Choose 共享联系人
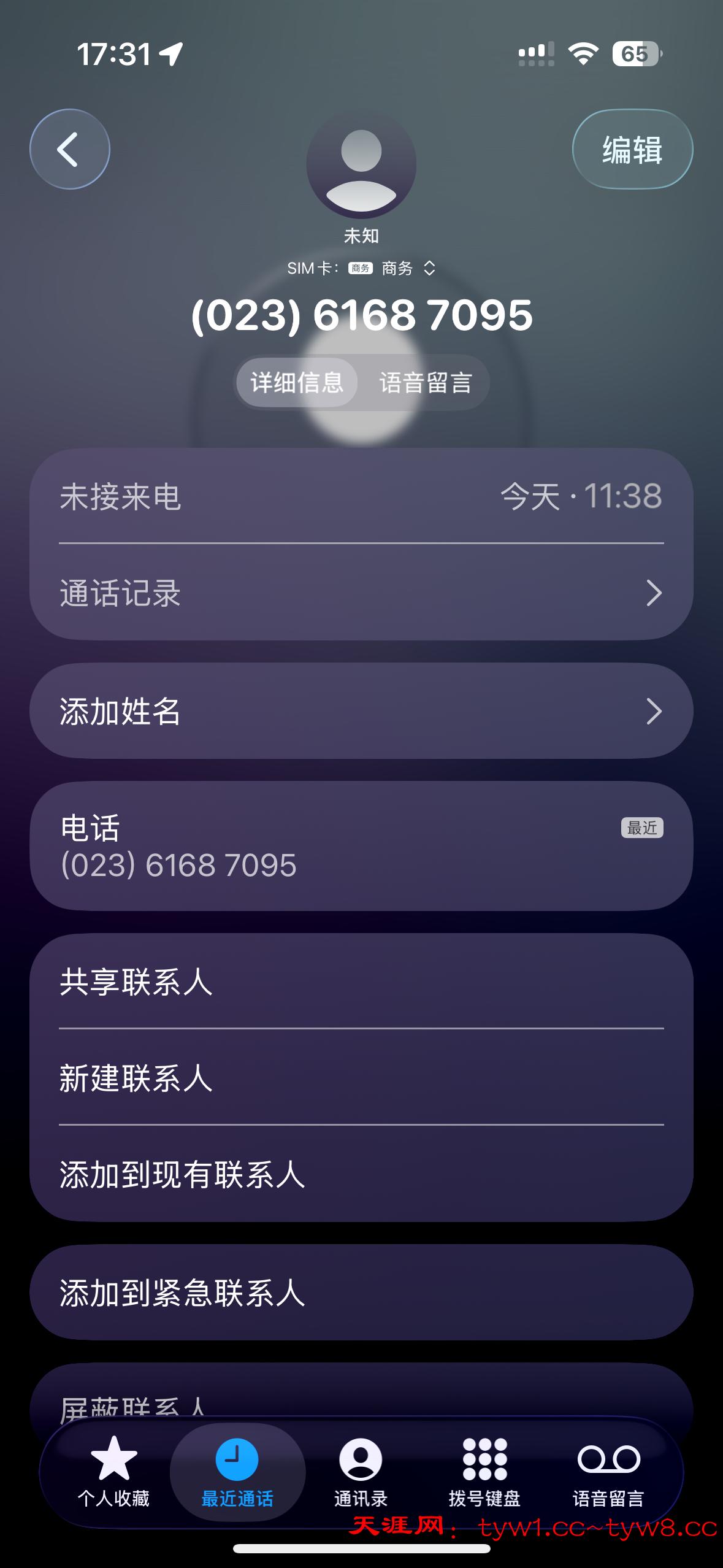 361,981
